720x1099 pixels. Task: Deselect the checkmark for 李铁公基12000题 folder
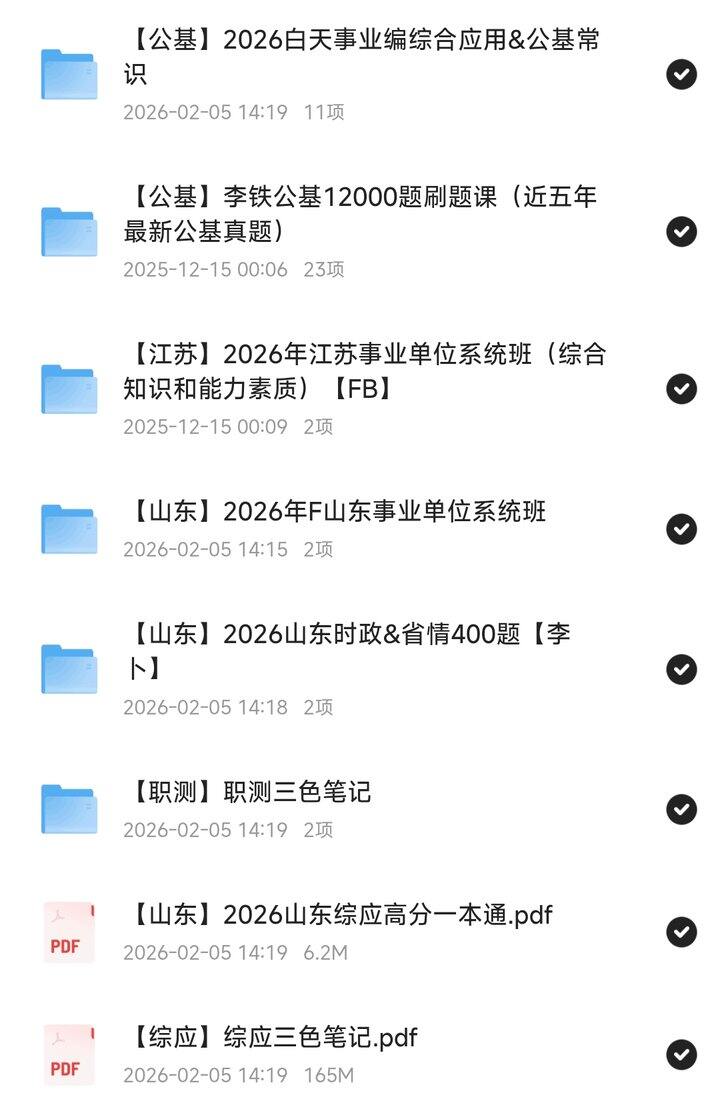(x=681, y=231)
